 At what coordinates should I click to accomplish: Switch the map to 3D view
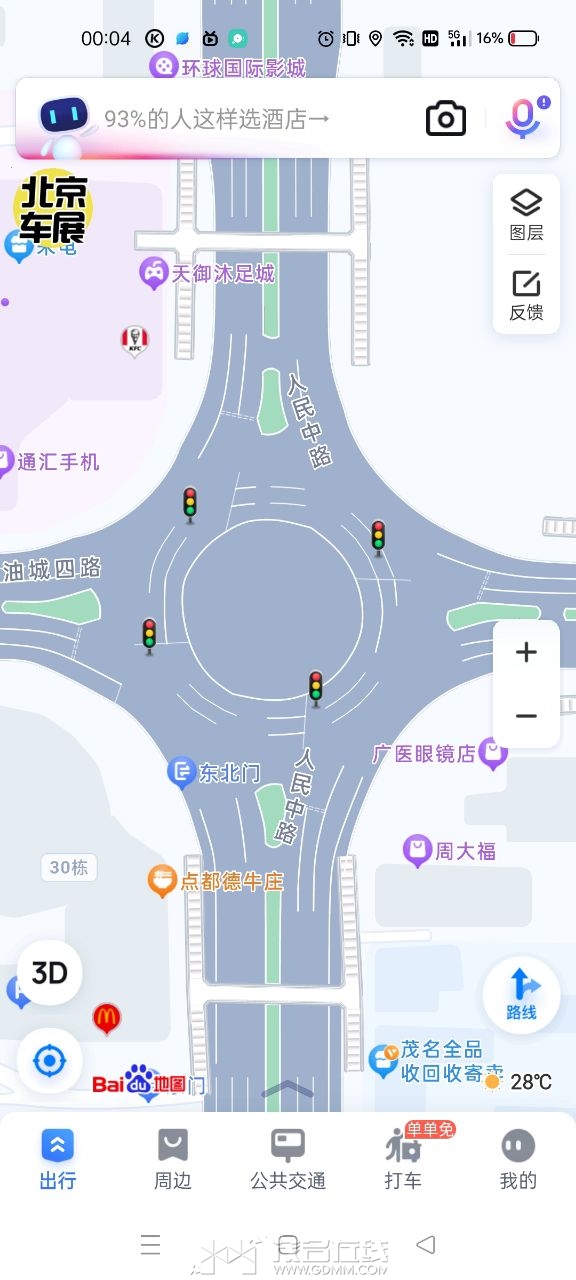50,973
